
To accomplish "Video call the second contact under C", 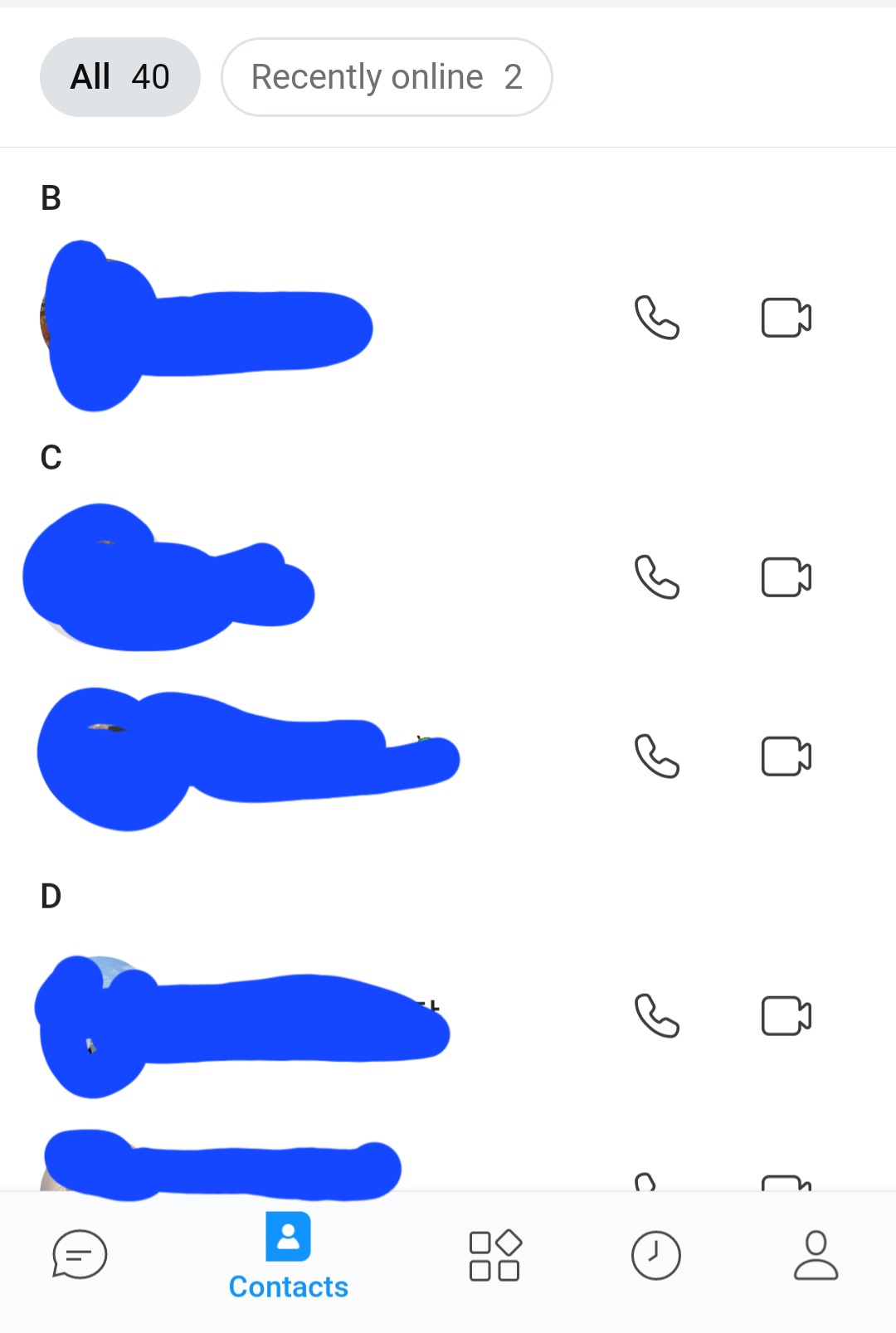I will tap(785, 757).
